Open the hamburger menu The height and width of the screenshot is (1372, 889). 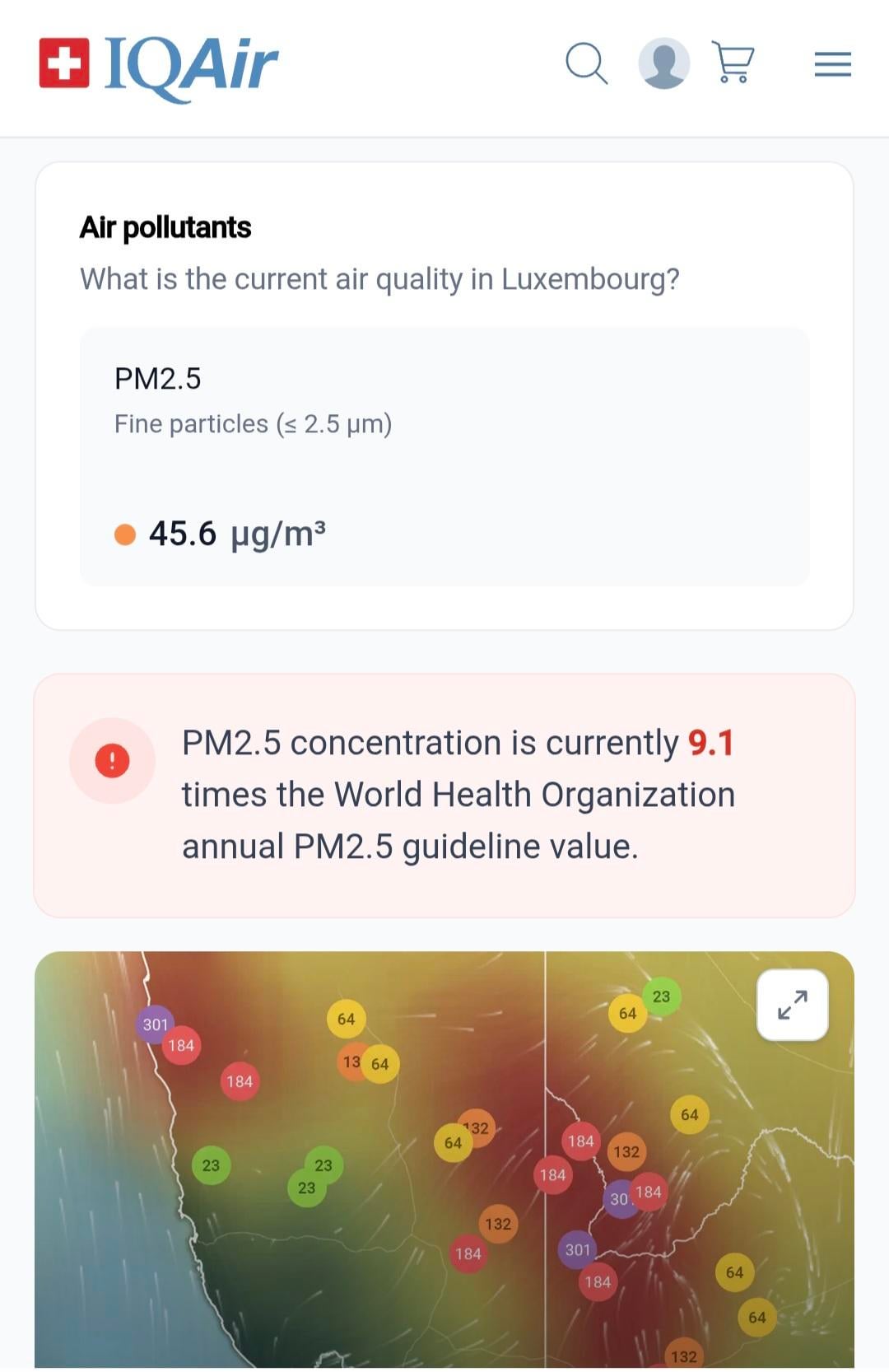[832, 64]
